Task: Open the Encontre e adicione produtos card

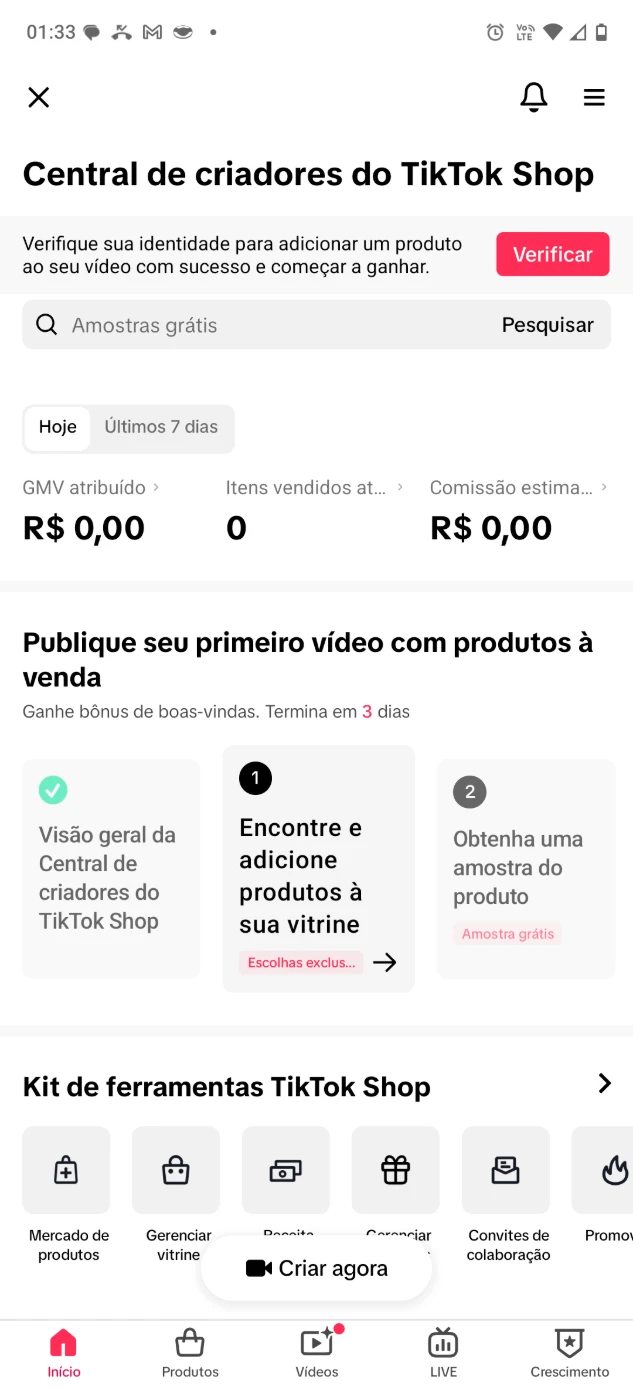Action: point(318,868)
